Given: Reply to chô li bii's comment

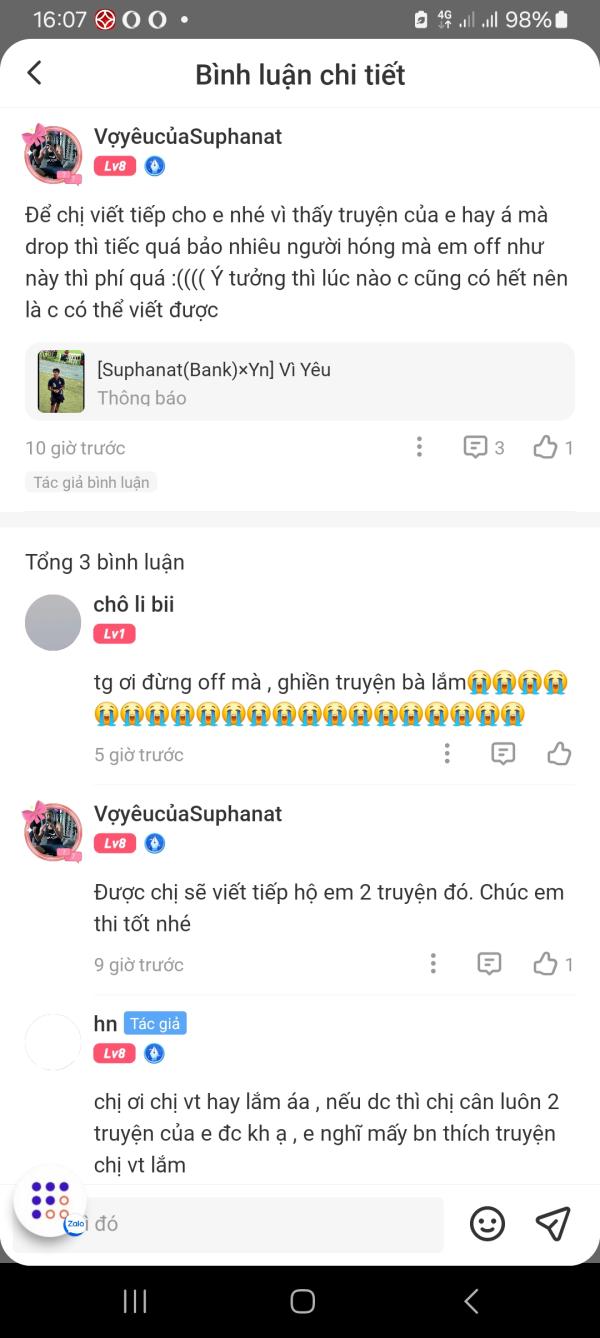Looking at the screenshot, I should point(503,754).
